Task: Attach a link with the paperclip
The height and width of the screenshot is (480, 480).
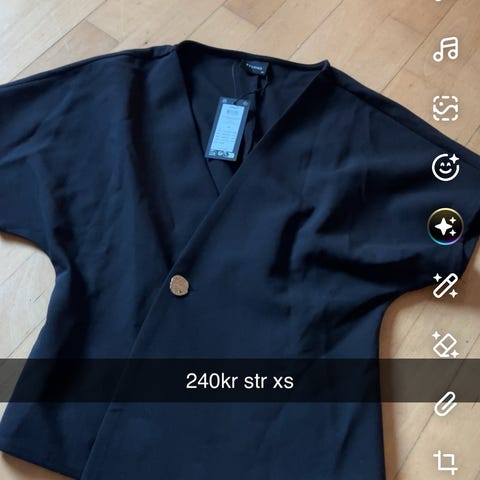Action: [445, 404]
